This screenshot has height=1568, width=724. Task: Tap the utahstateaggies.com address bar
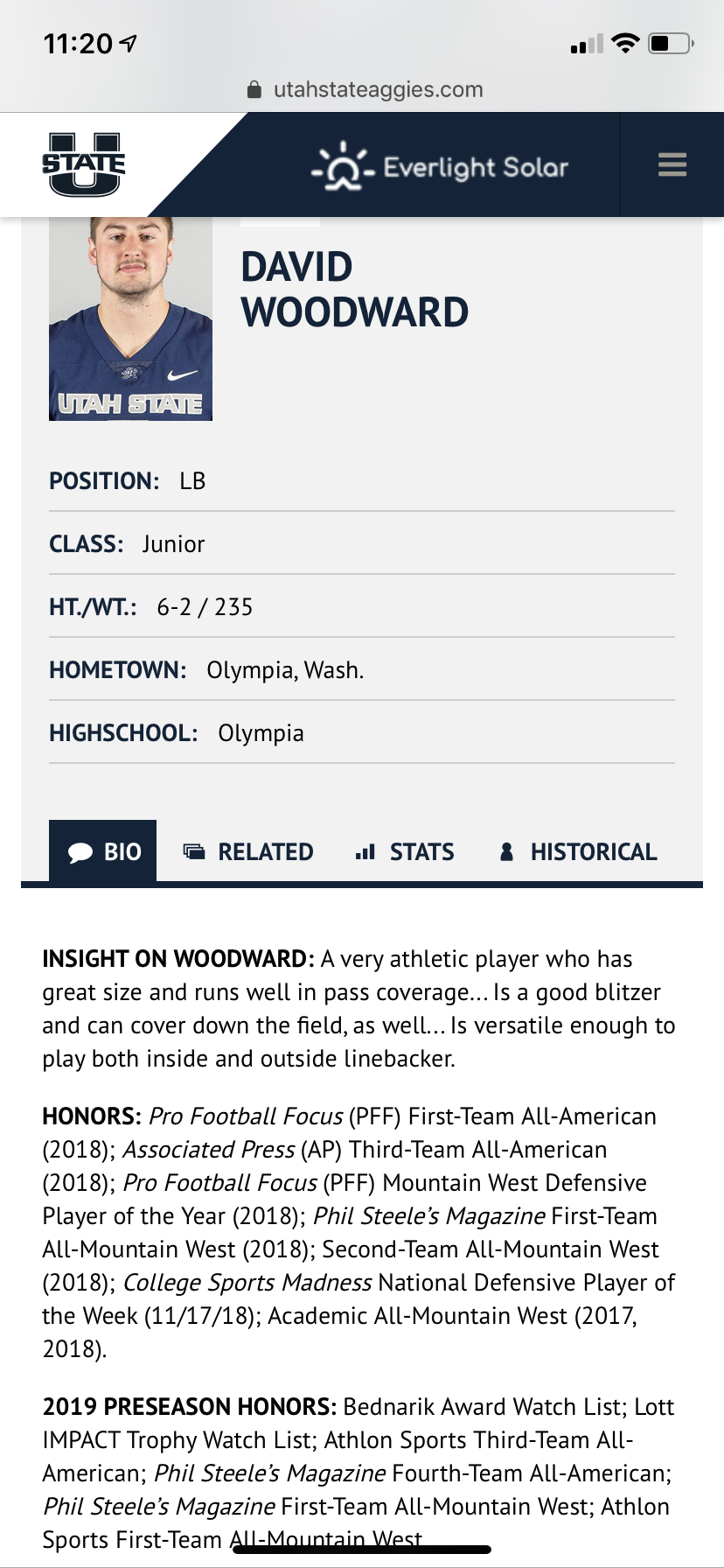[x=365, y=89]
